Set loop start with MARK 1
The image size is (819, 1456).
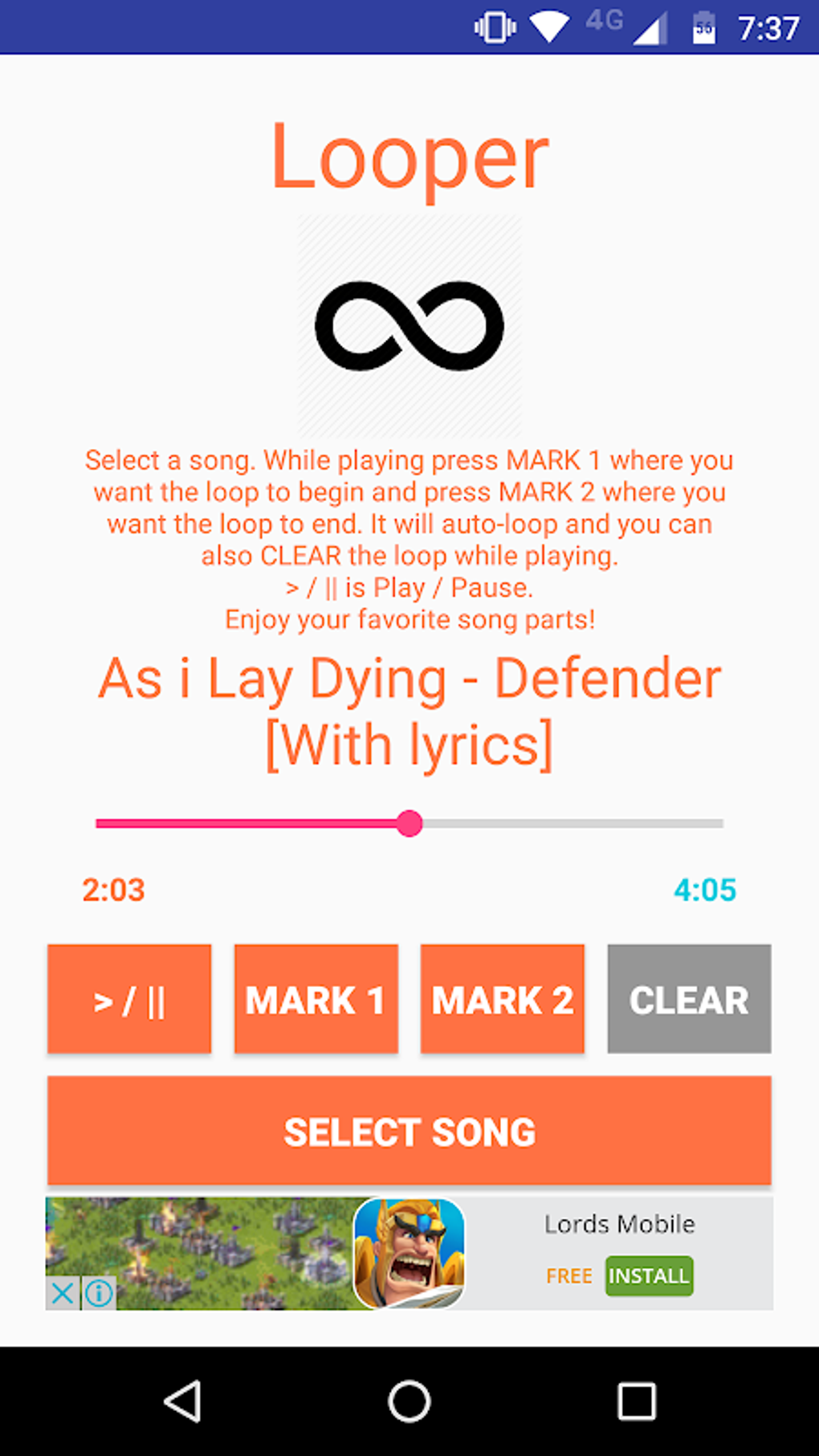[x=316, y=999]
